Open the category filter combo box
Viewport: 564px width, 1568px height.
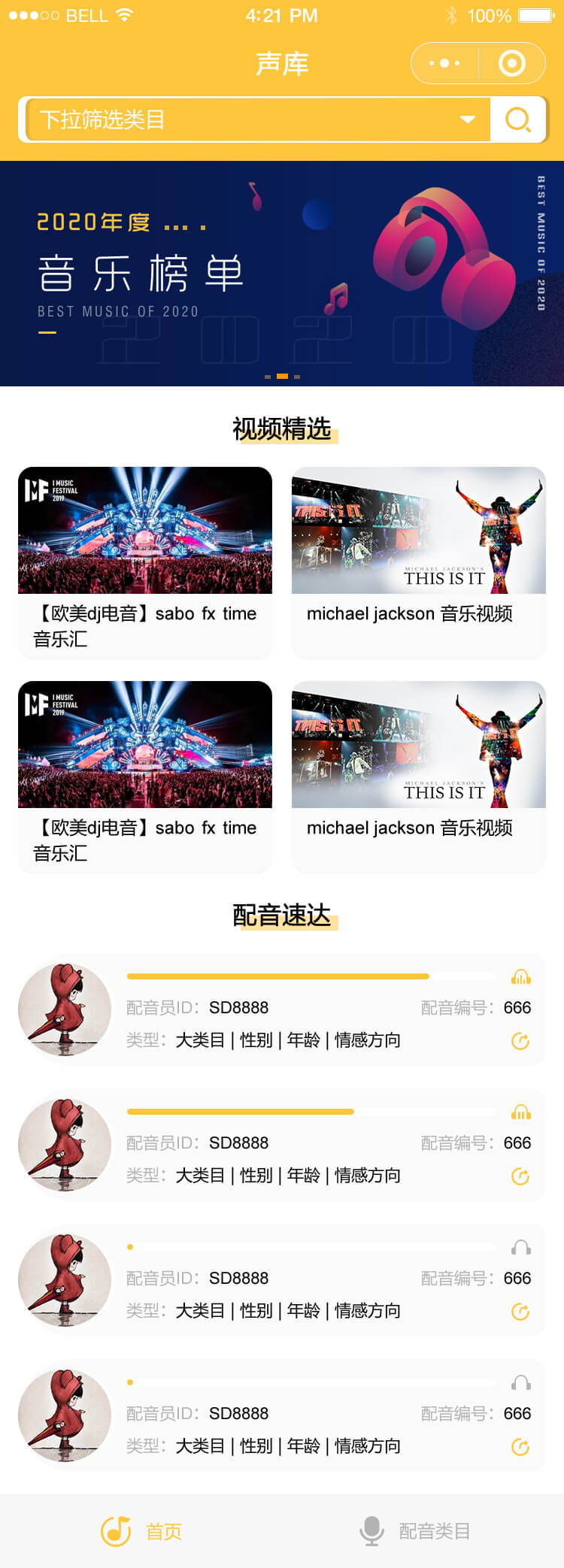248,119
